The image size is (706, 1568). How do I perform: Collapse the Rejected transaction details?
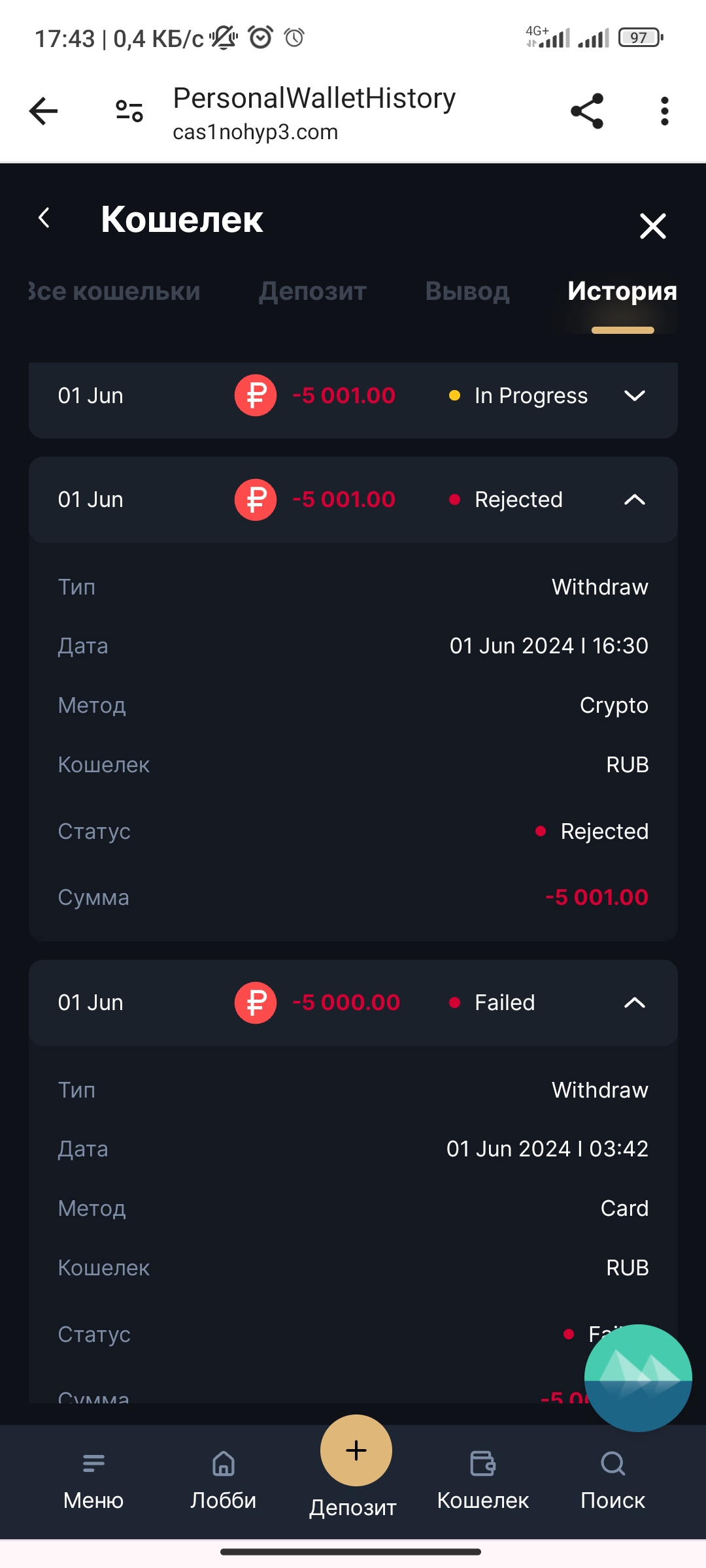634,500
